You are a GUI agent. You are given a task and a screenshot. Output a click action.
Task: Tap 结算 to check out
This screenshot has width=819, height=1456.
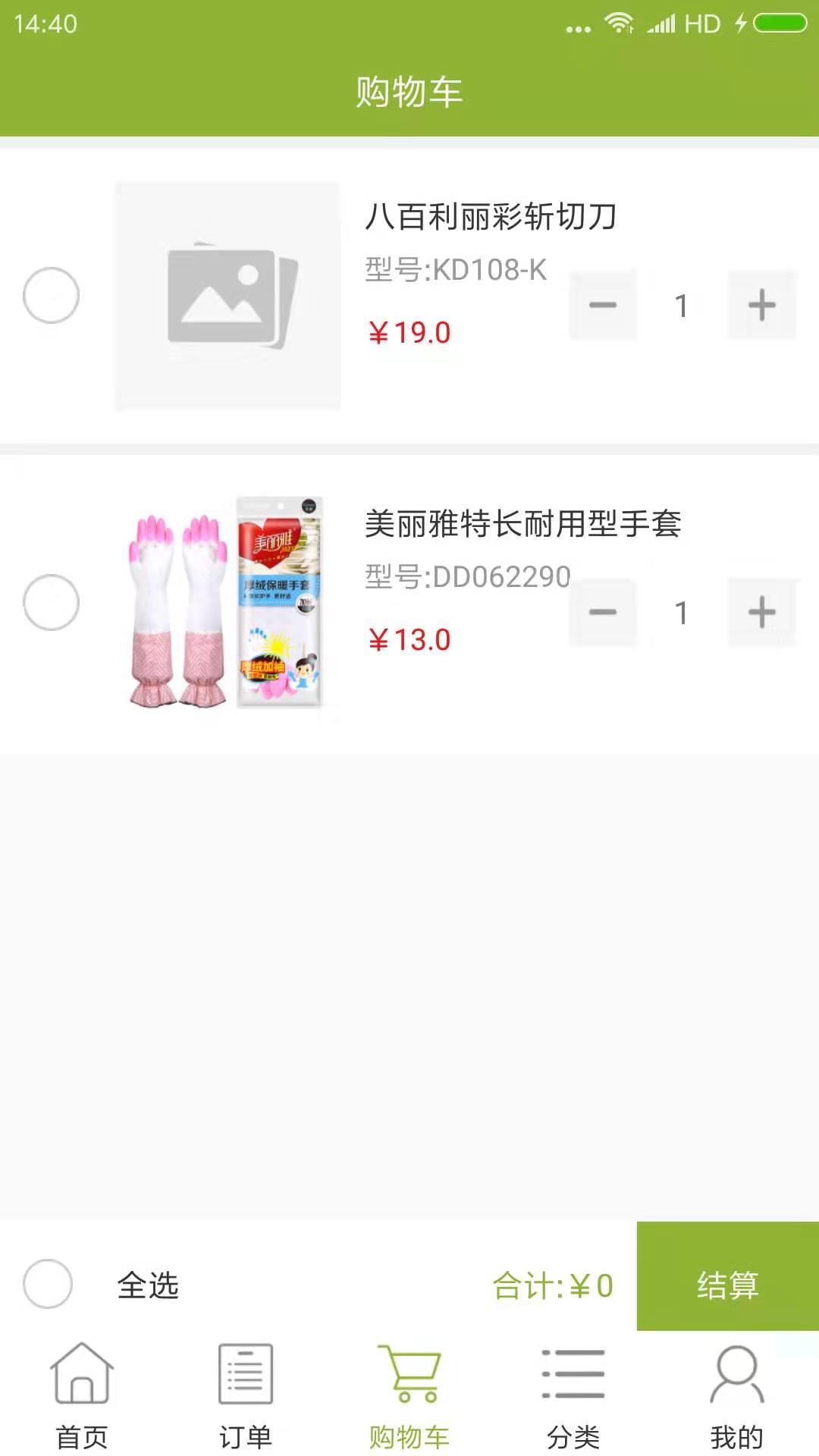[x=727, y=1284]
